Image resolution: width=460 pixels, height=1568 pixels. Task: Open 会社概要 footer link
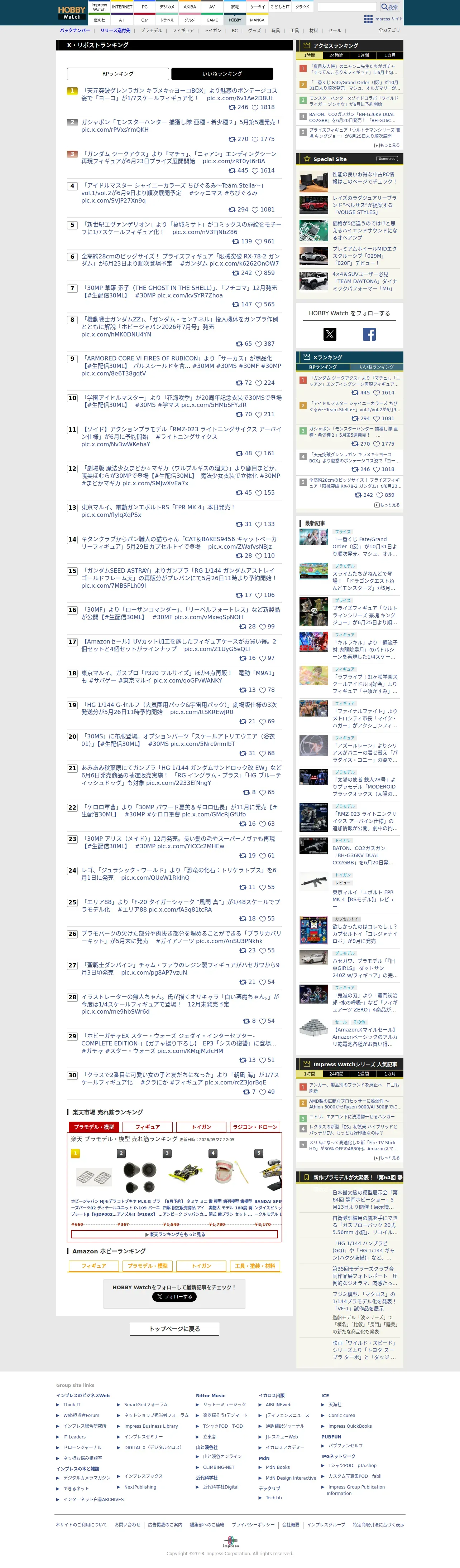coord(291,1525)
